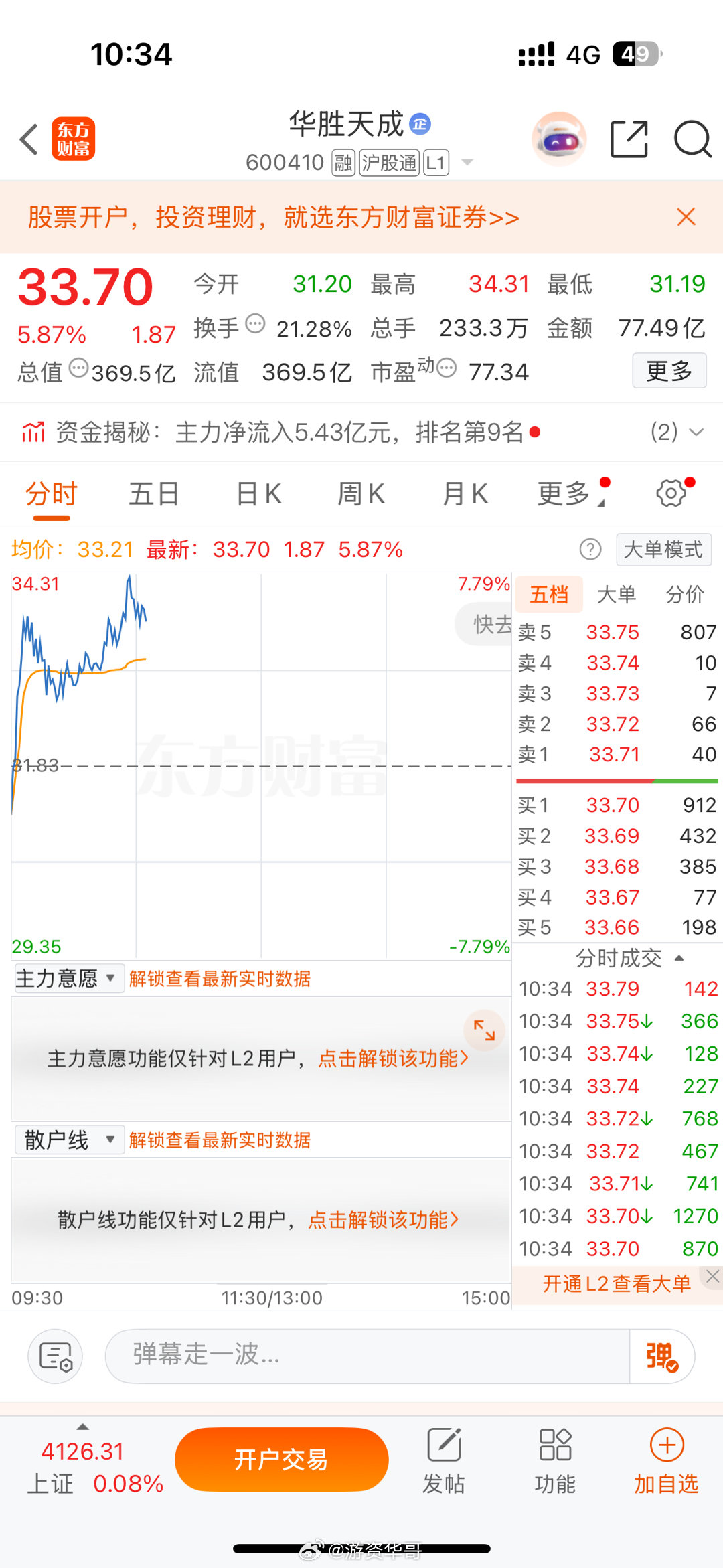
Task: Switch to the 分价 tab
Action: pyautogui.click(x=684, y=595)
